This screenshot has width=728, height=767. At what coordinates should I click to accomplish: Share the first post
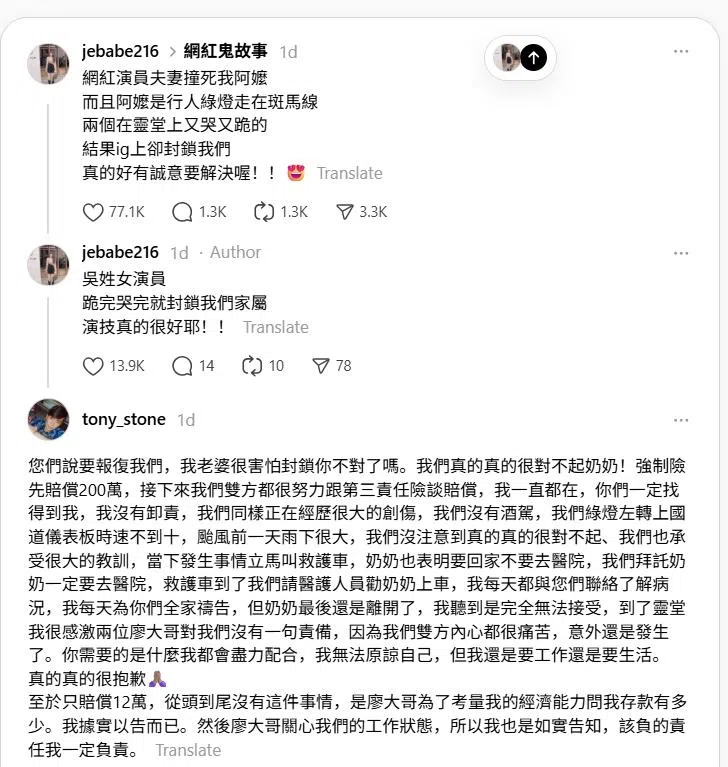345,211
